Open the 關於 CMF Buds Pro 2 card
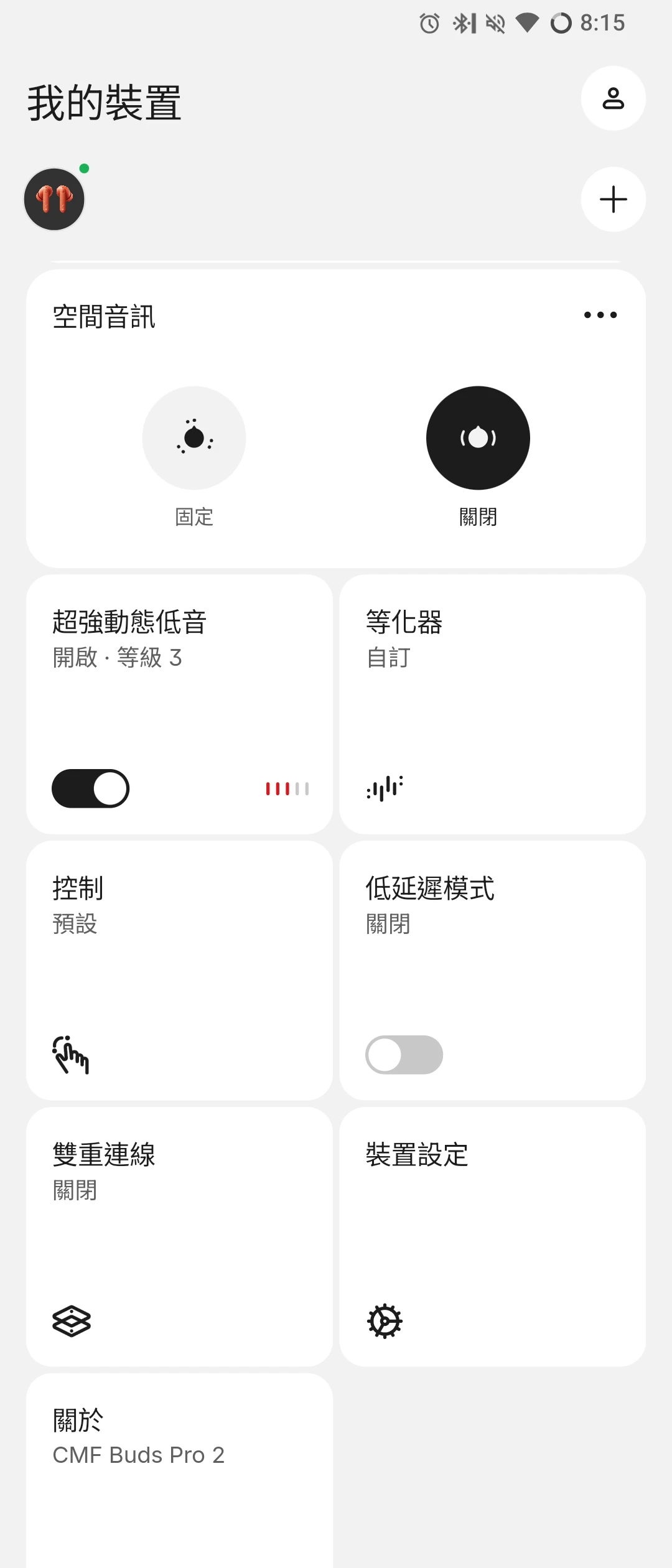Viewport: 672px width, 1568px height. (x=179, y=1468)
